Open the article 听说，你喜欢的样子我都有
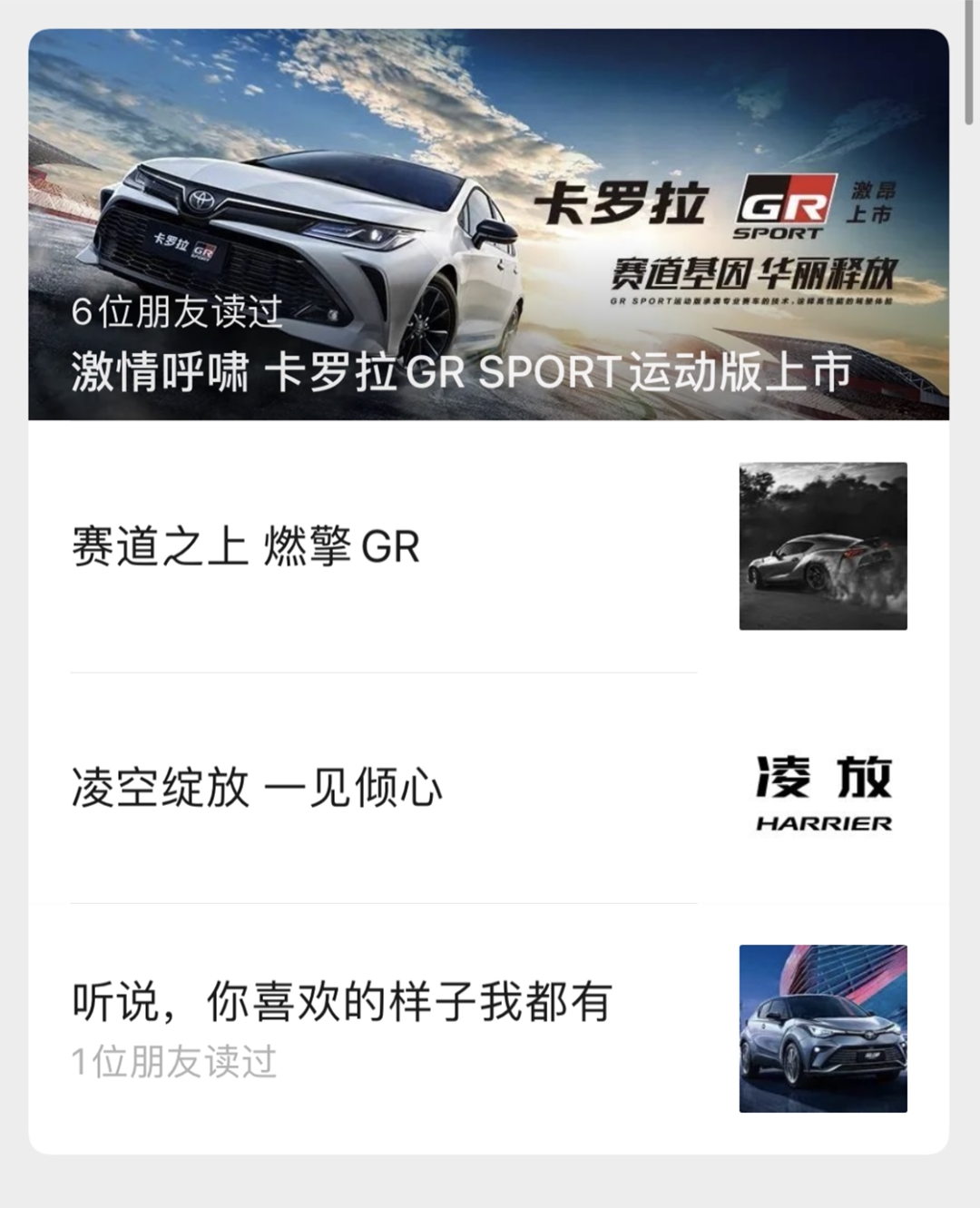 click(342, 1002)
